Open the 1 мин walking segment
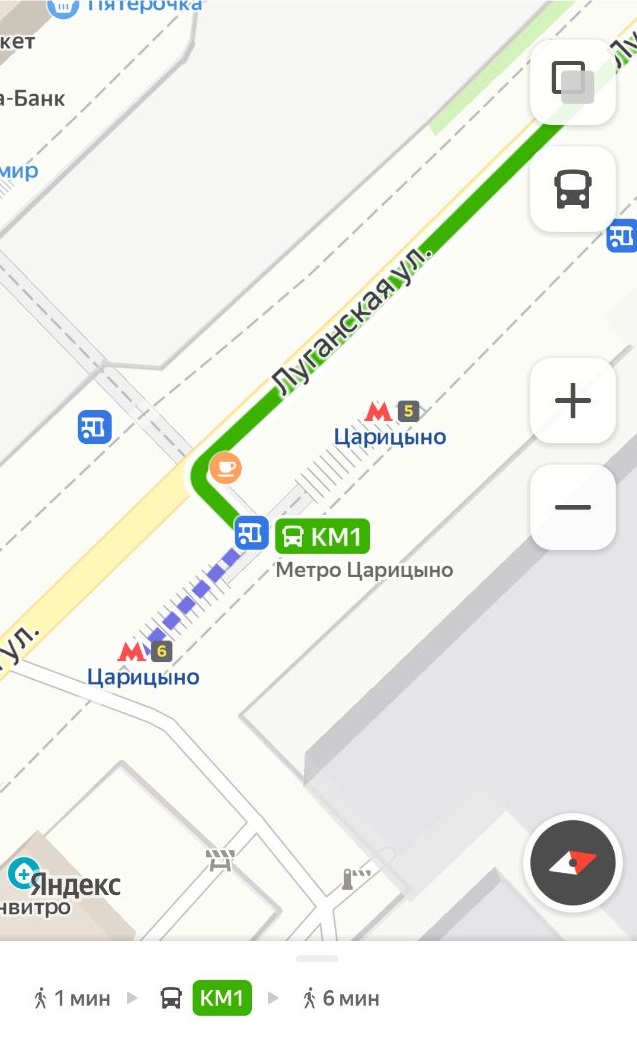The height and width of the screenshot is (1049, 637). [x=72, y=998]
